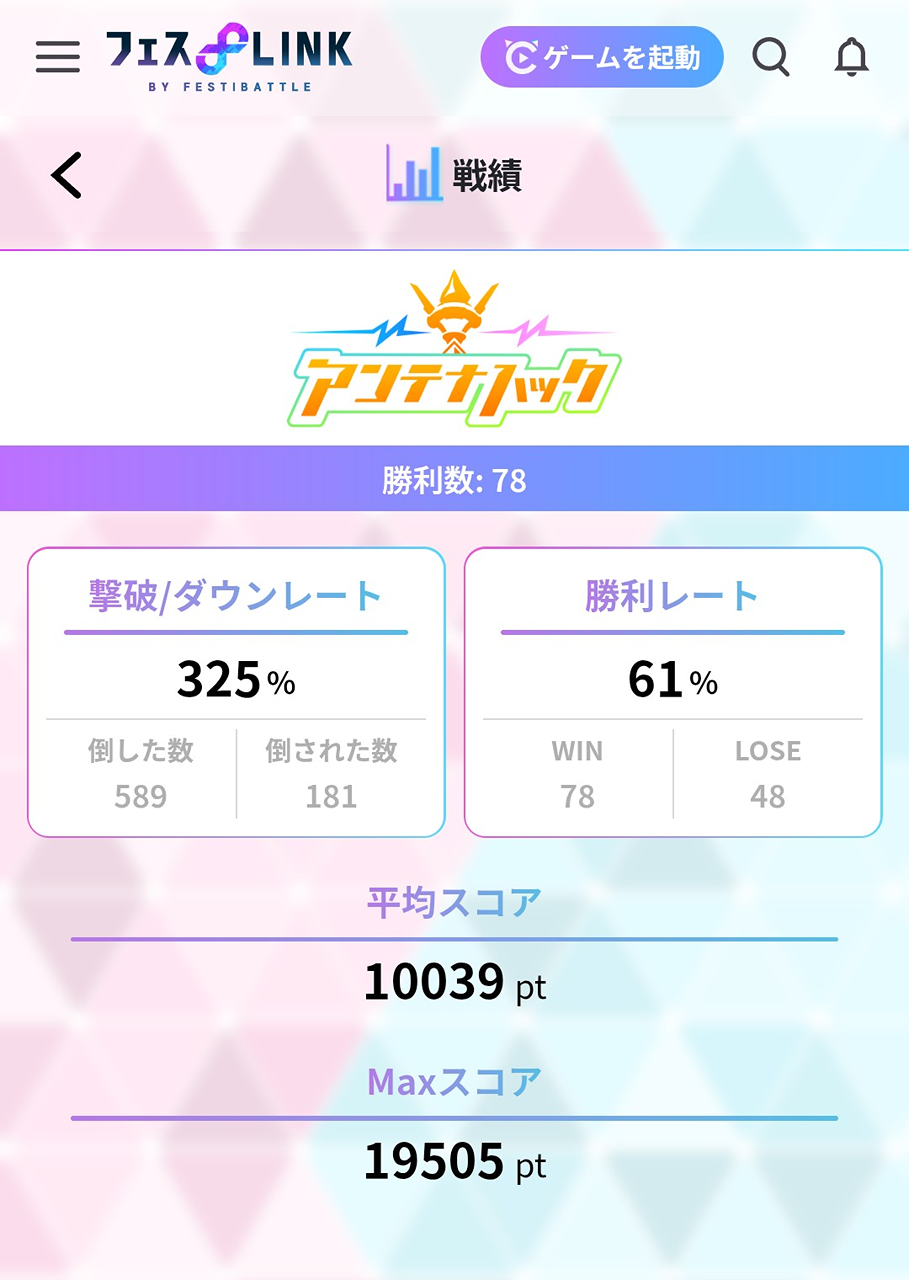
Task: Tap the ゲームを起動 button
Action: pyautogui.click(x=602, y=57)
